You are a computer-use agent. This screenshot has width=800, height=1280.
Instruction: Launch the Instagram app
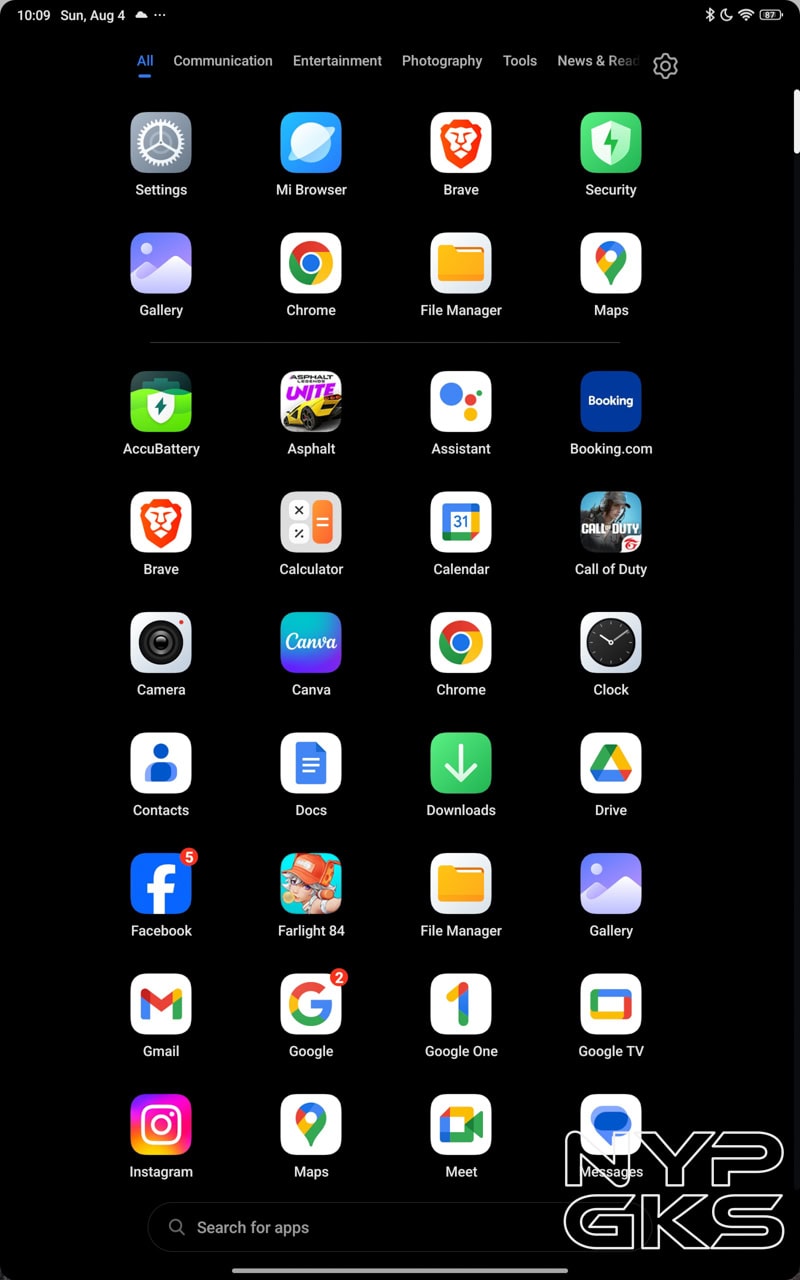coord(161,1125)
